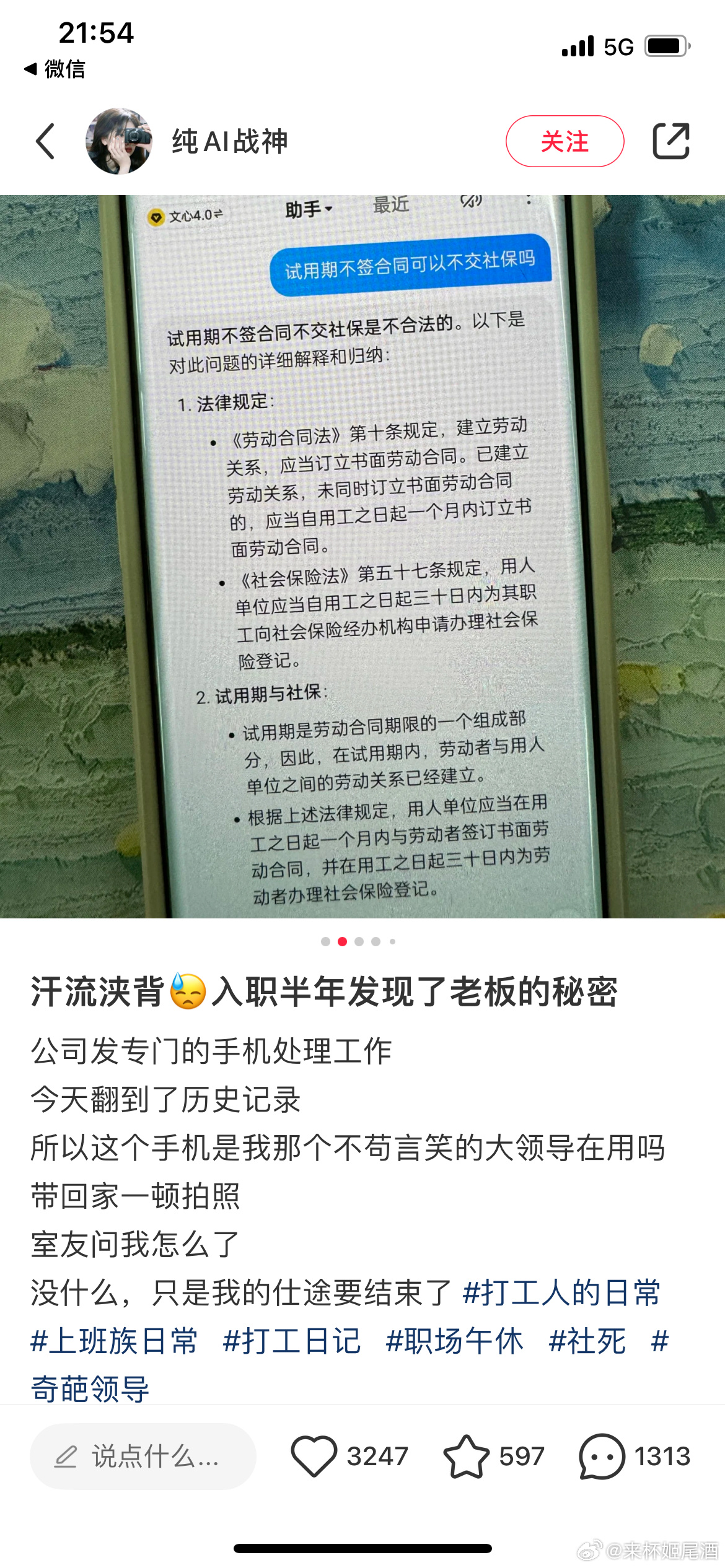Open the #社死 hashtag
Viewport: 725px width, 1568px height.
tap(587, 1341)
